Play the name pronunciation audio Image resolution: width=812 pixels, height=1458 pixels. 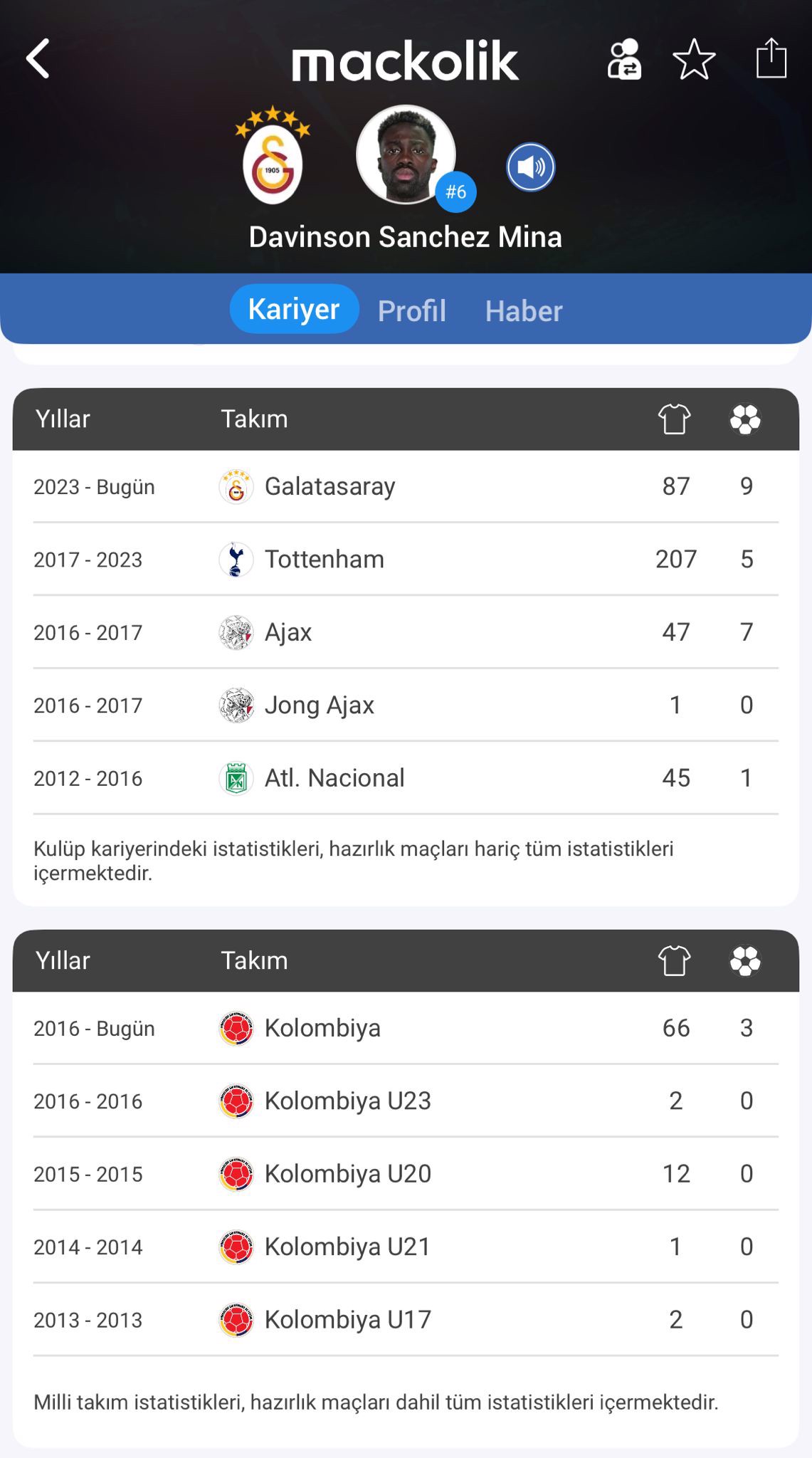(x=530, y=167)
